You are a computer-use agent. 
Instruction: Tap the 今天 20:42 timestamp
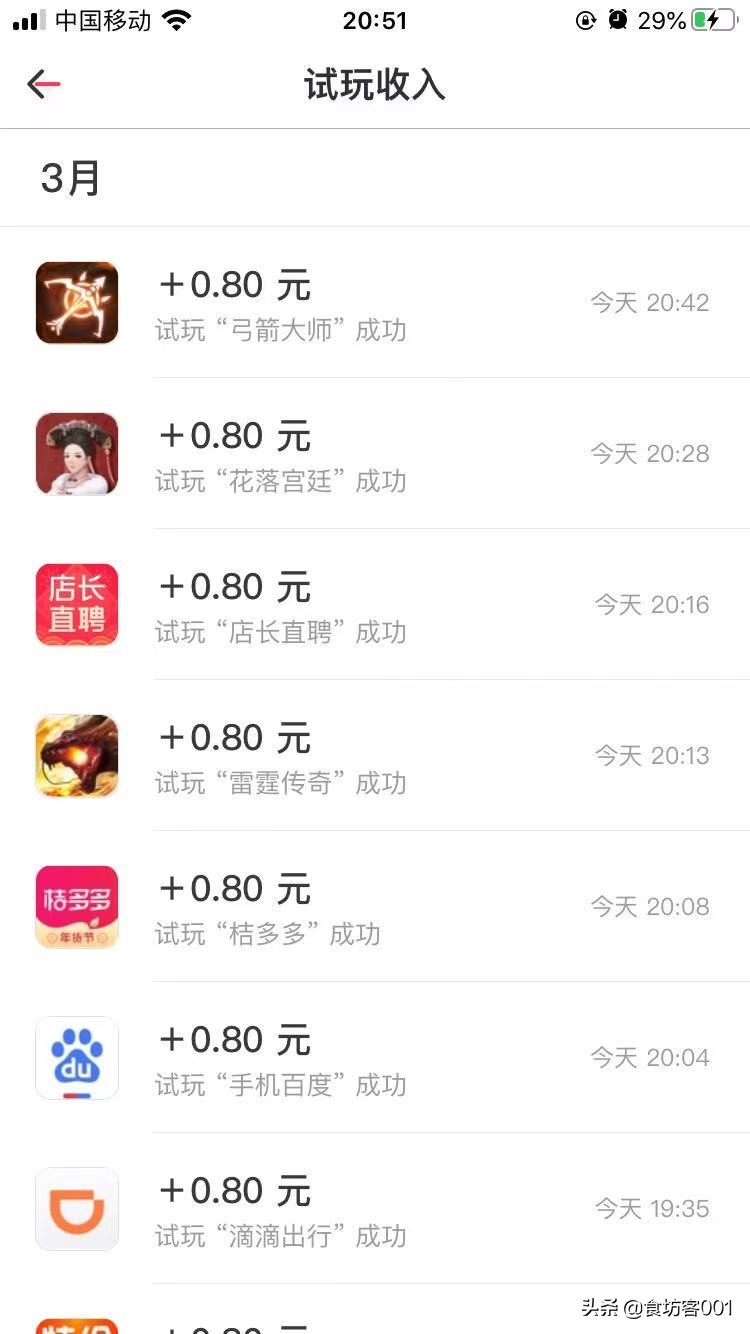coord(651,302)
